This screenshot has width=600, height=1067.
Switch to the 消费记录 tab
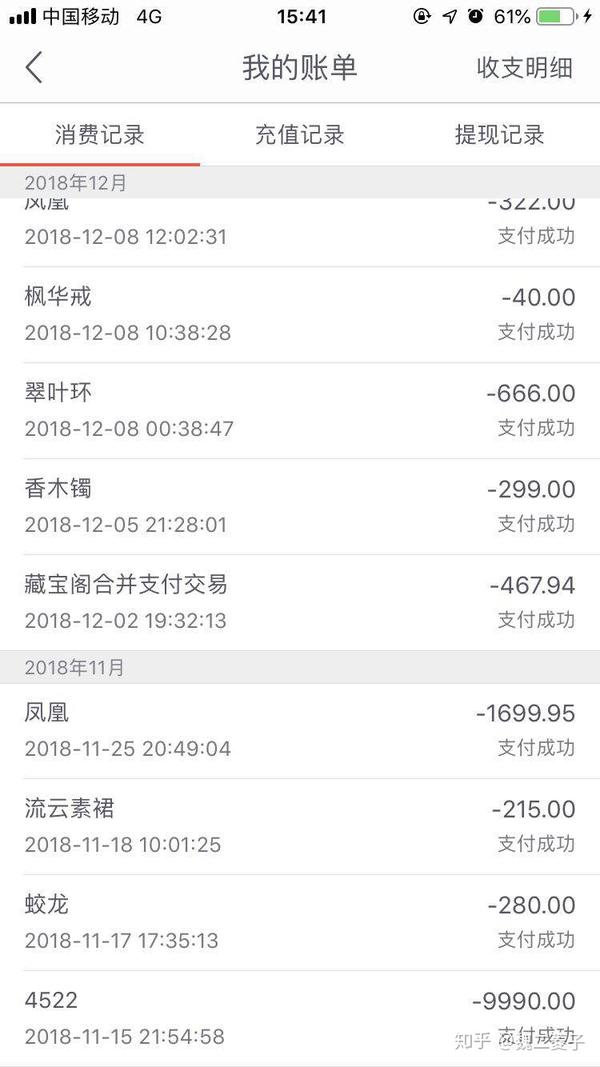point(99,136)
